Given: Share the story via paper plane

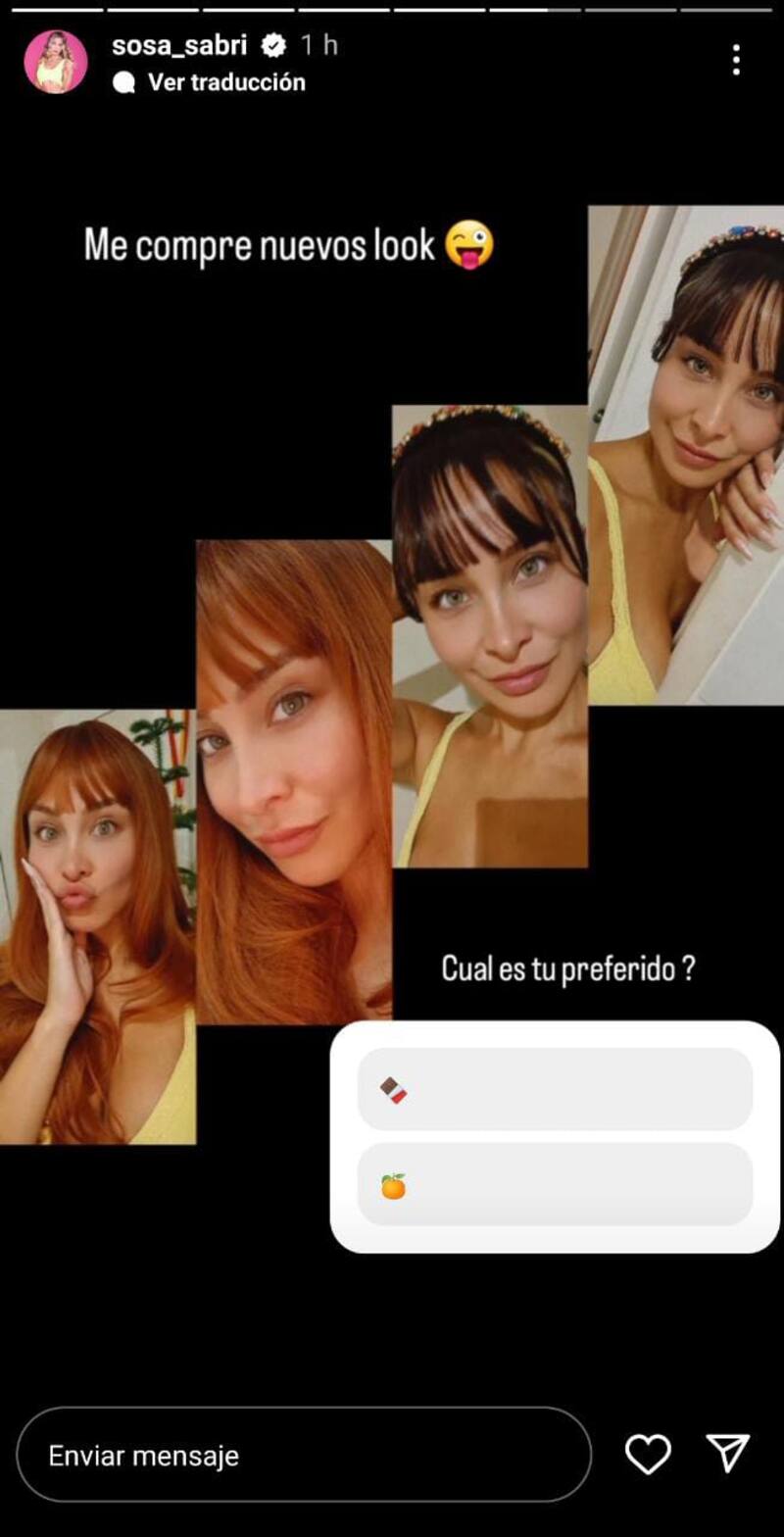Looking at the screenshot, I should click(x=728, y=1454).
